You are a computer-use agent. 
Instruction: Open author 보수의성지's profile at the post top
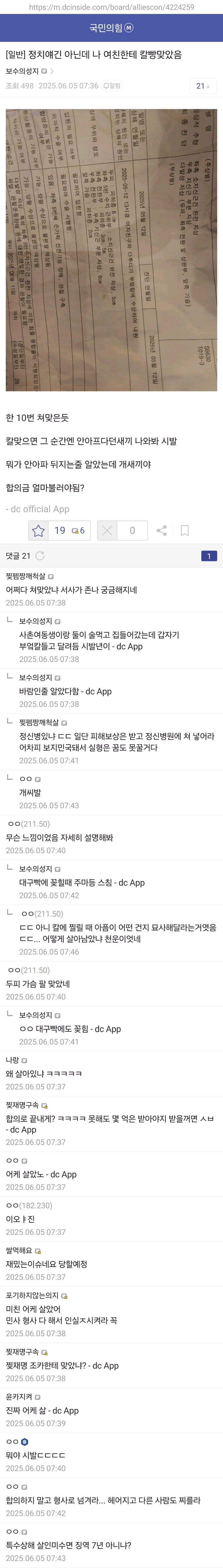[x=23, y=71]
